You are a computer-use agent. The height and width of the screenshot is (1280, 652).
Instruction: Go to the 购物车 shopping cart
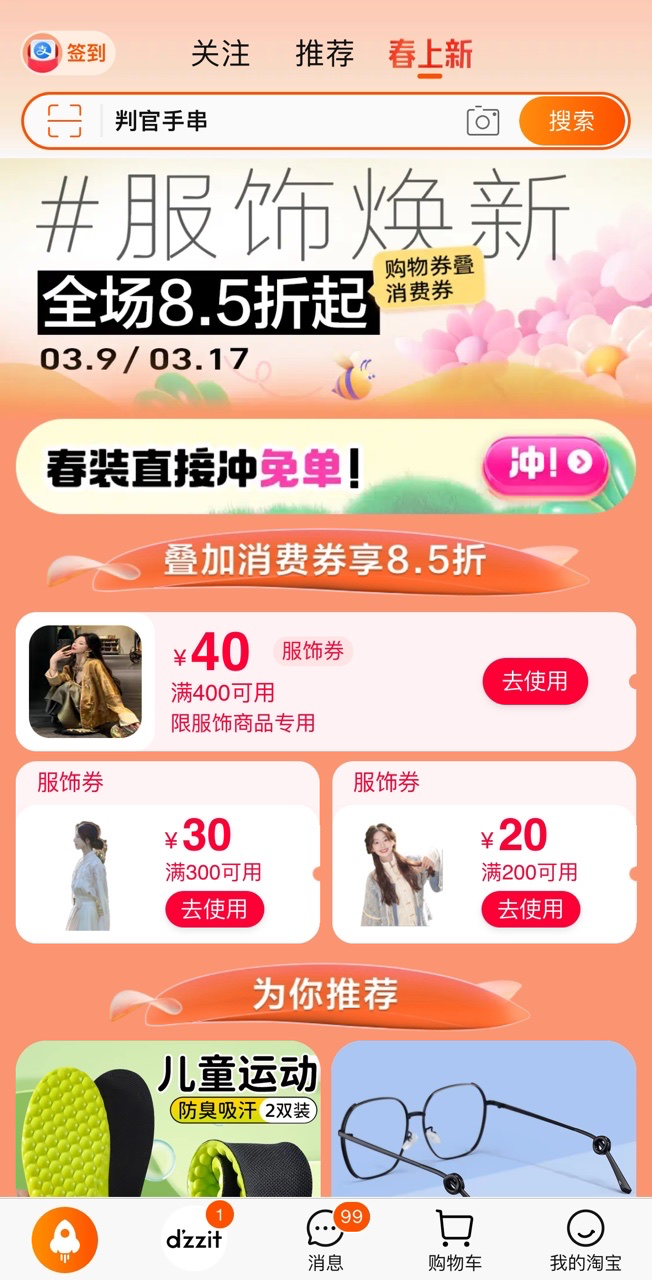pyautogui.click(x=455, y=1240)
